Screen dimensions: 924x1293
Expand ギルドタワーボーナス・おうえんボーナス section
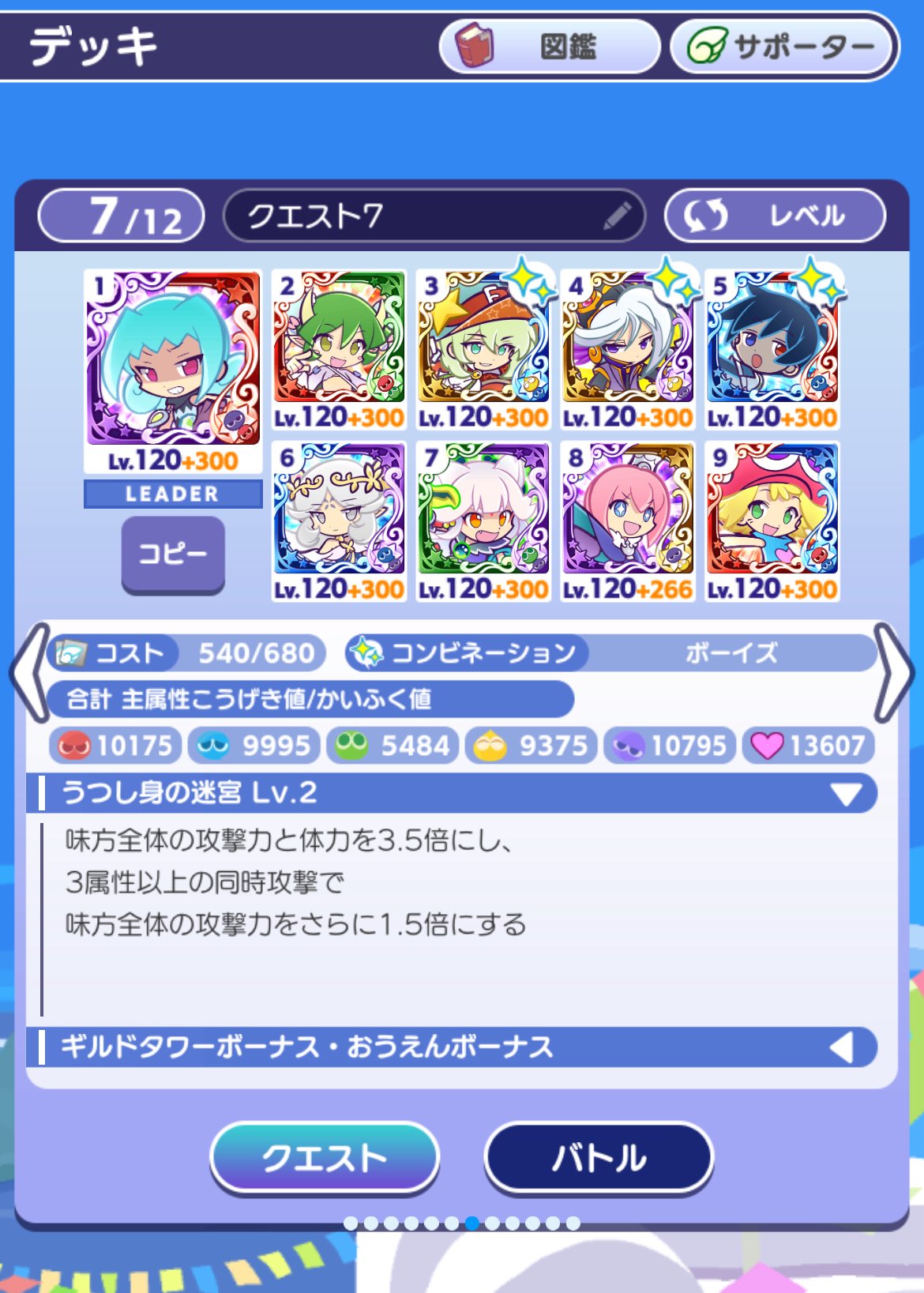coord(452,1047)
